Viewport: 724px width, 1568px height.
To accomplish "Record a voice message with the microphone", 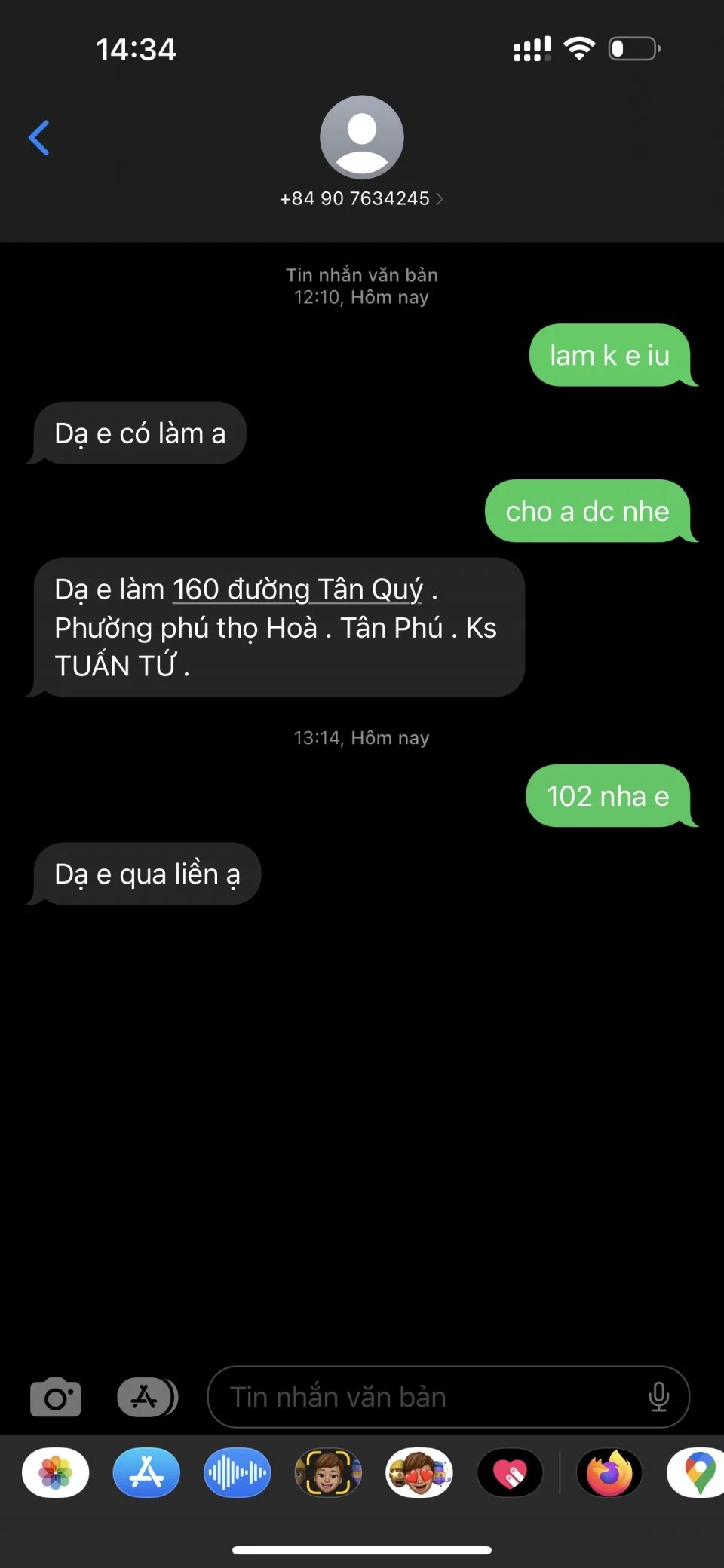I will [x=658, y=1398].
